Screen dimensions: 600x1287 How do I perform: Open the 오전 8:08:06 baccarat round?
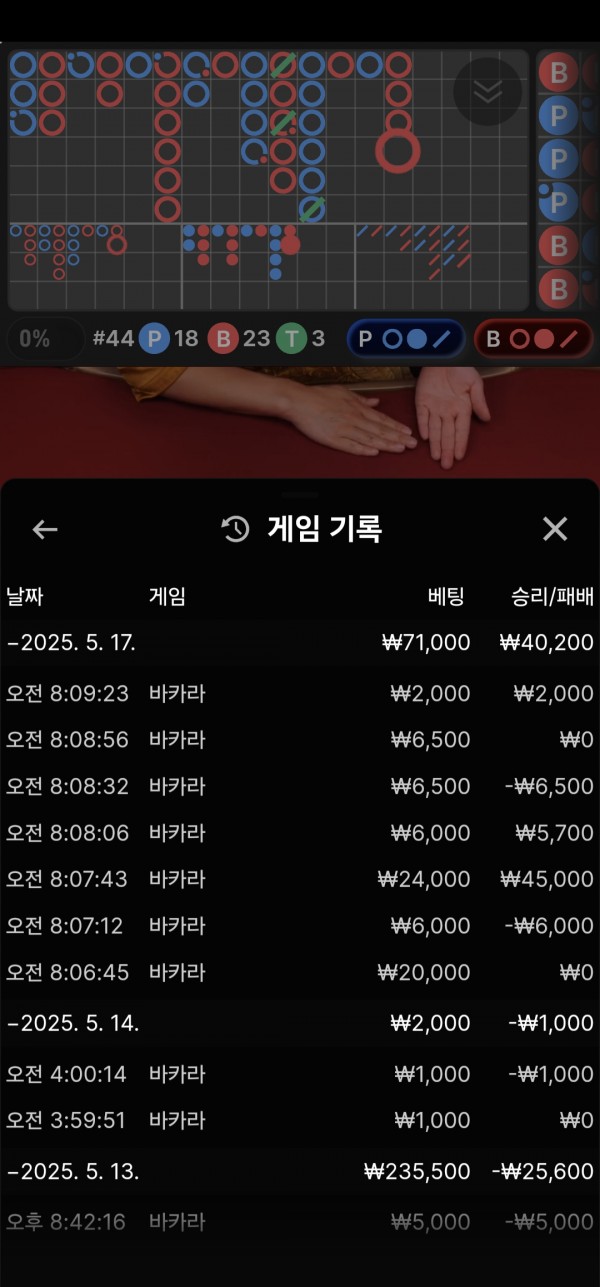(x=300, y=833)
